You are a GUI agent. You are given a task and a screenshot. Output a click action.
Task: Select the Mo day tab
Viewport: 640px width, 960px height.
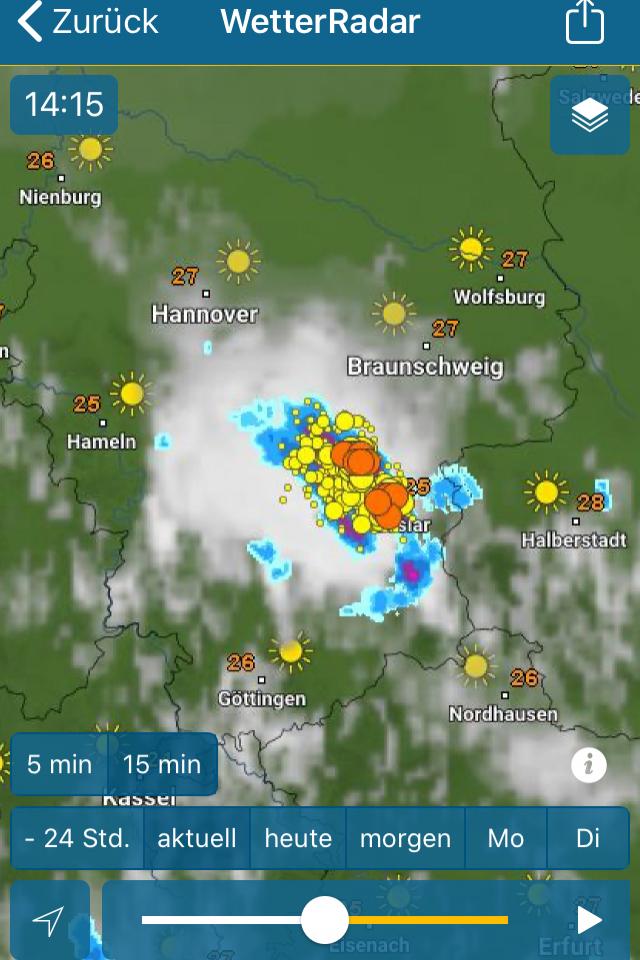click(506, 838)
